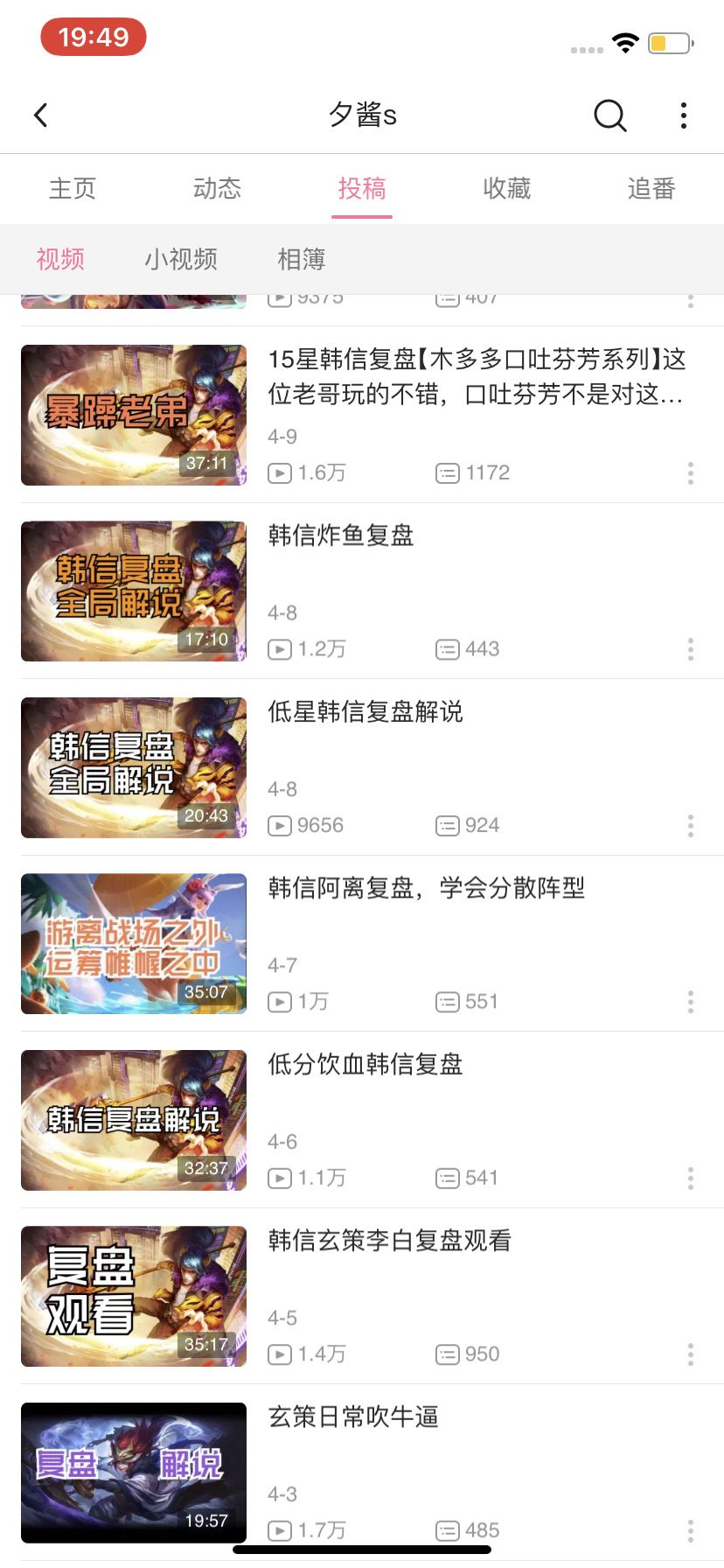The image size is (724, 1568).
Task: Click the play count icon on 低分饮血韩信复盘
Action: 279,1178
